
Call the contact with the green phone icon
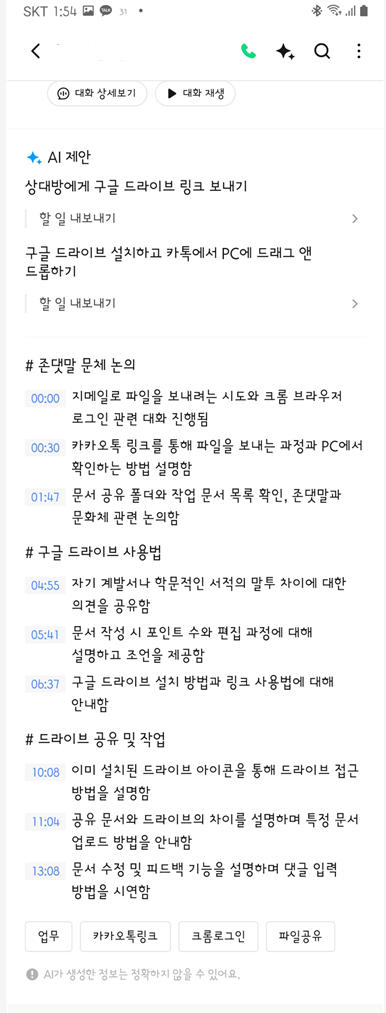pyautogui.click(x=248, y=52)
